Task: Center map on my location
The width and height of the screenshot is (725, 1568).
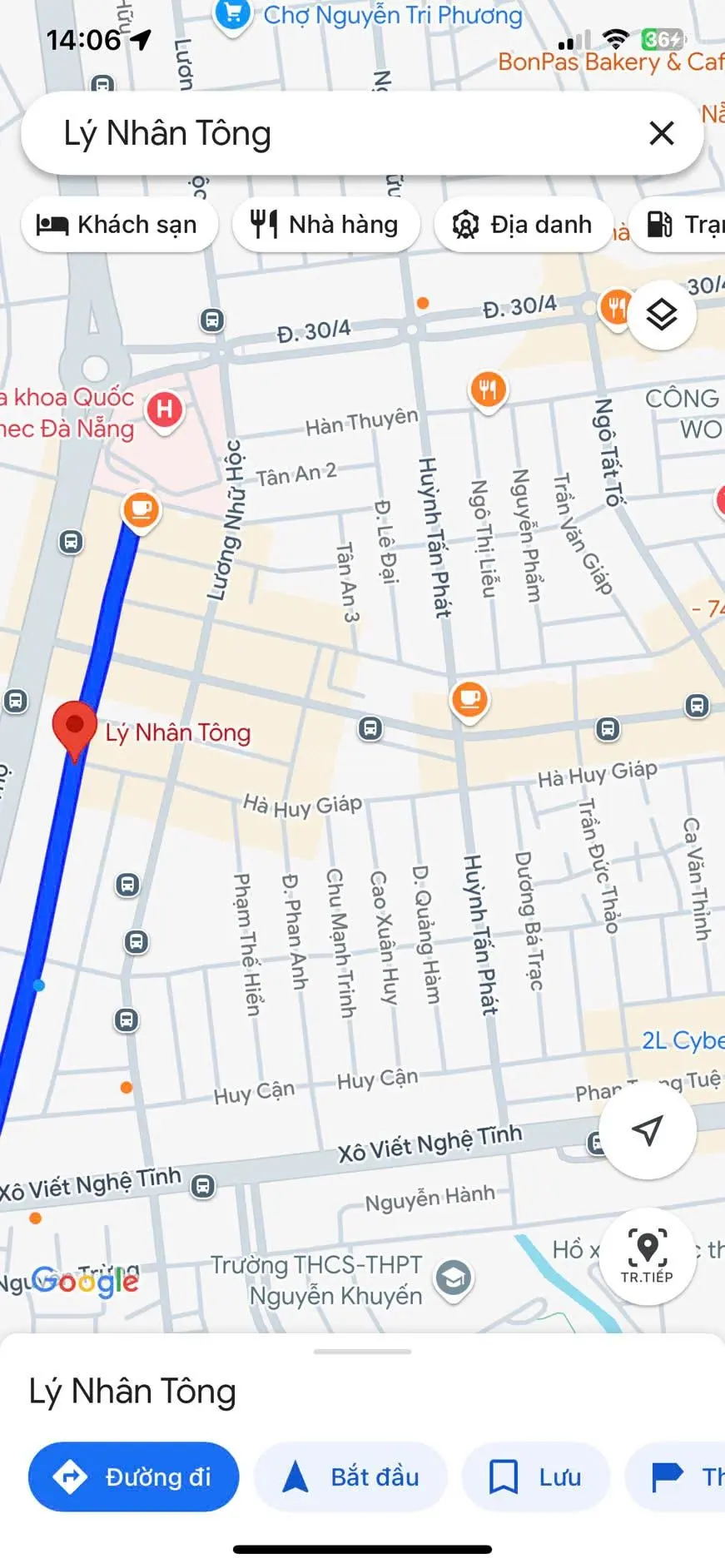Action: (648, 1129)
